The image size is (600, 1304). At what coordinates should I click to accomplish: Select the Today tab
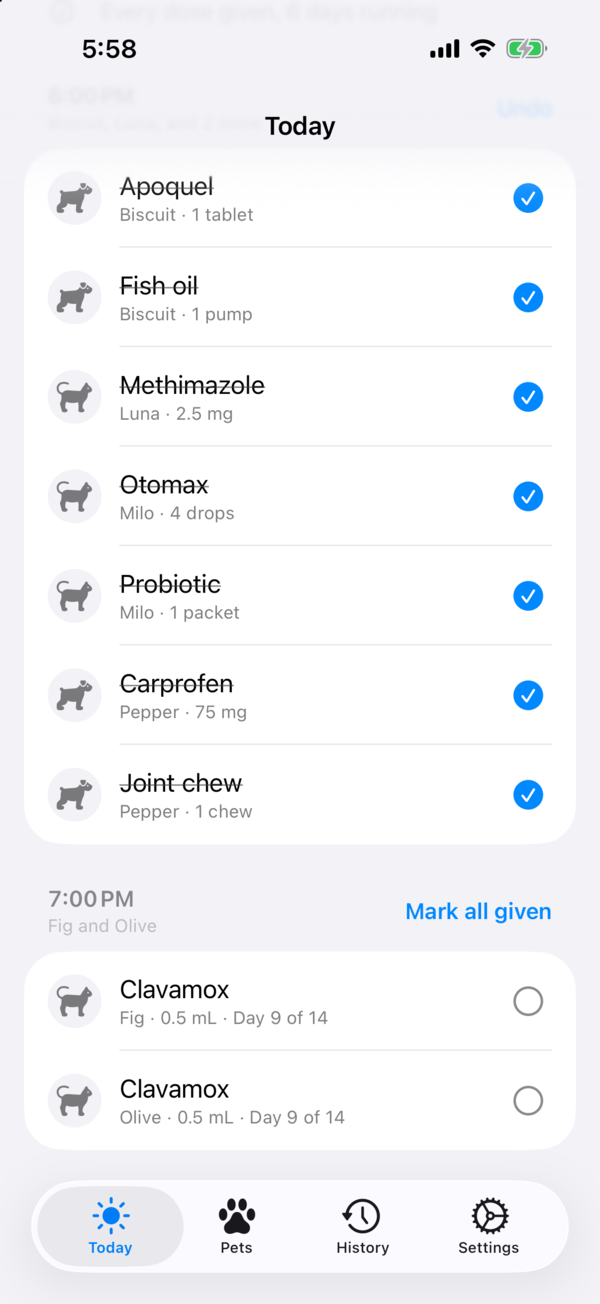pos(110,1227)
